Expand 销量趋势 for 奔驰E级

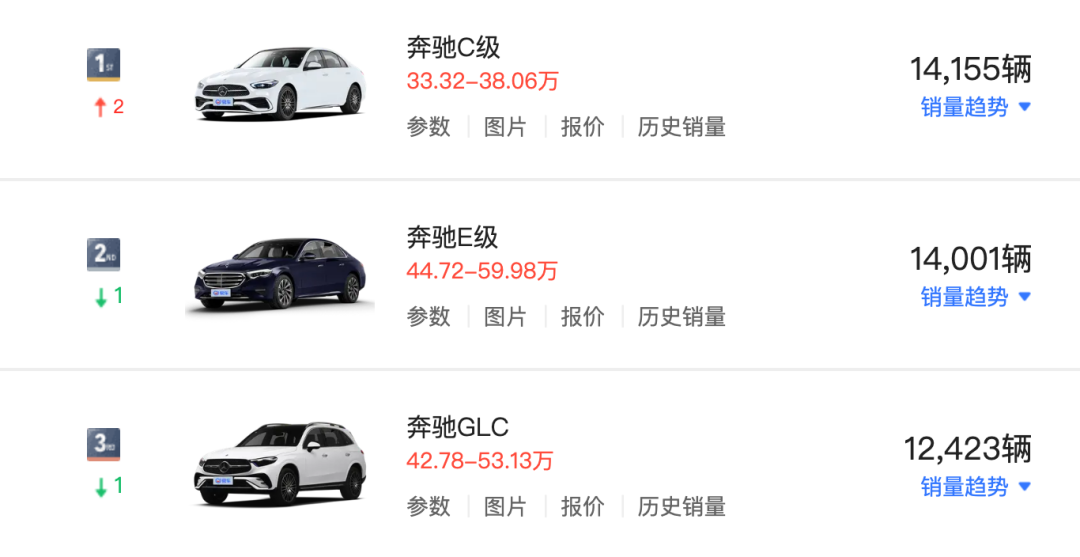[x=975, y=297]
